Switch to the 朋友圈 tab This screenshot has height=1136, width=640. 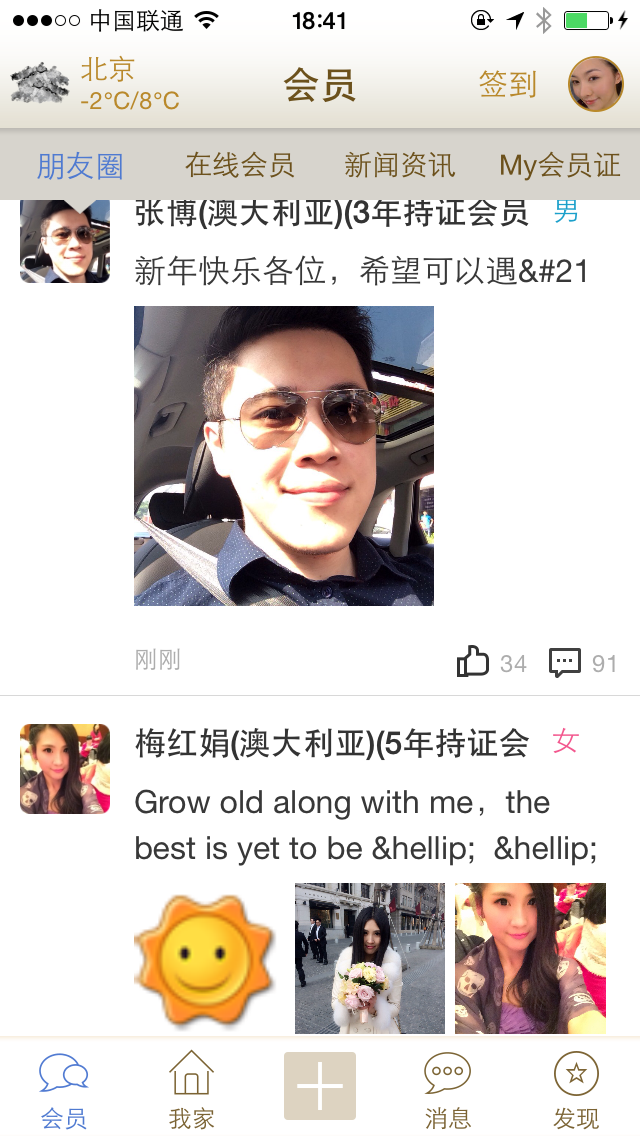[x=80, y=165]
